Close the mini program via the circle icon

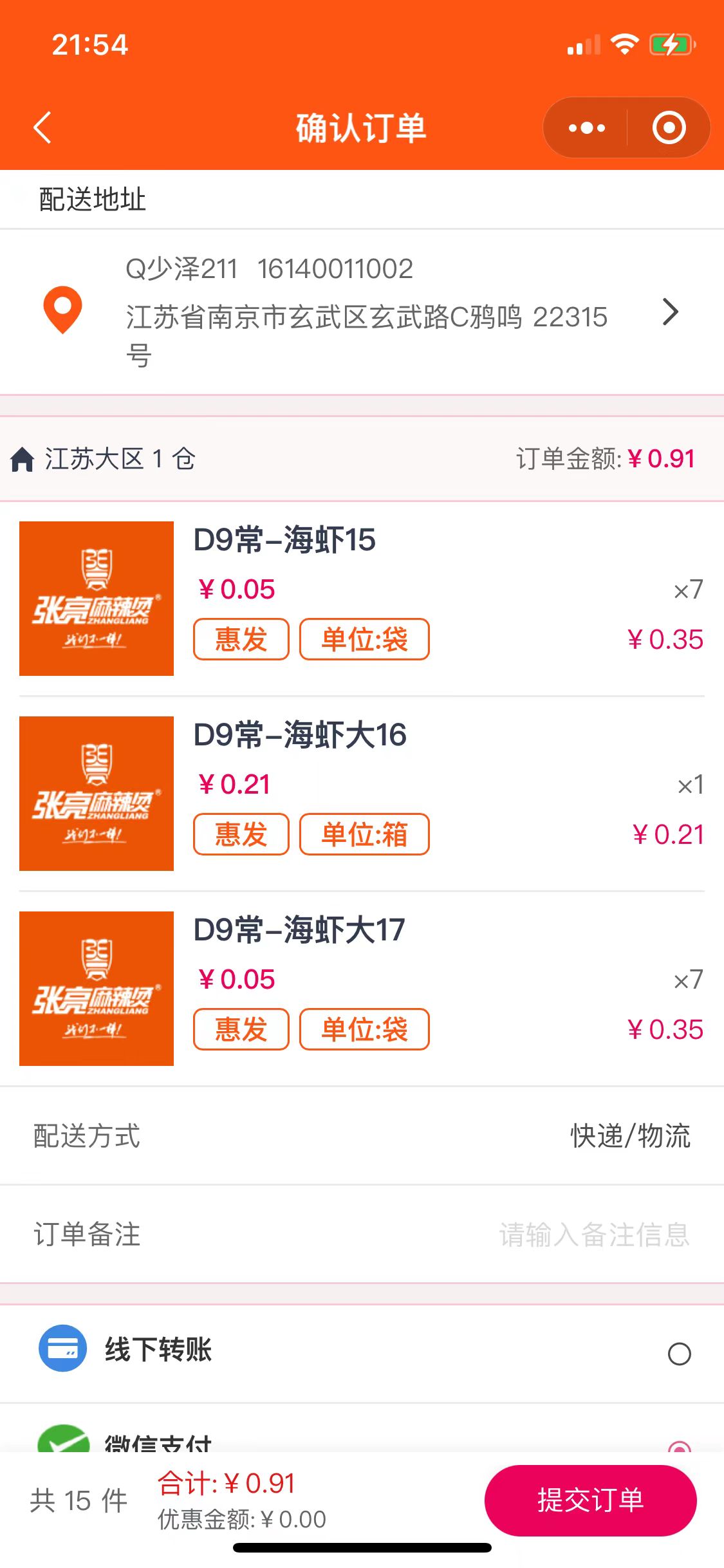click(669, 128)
